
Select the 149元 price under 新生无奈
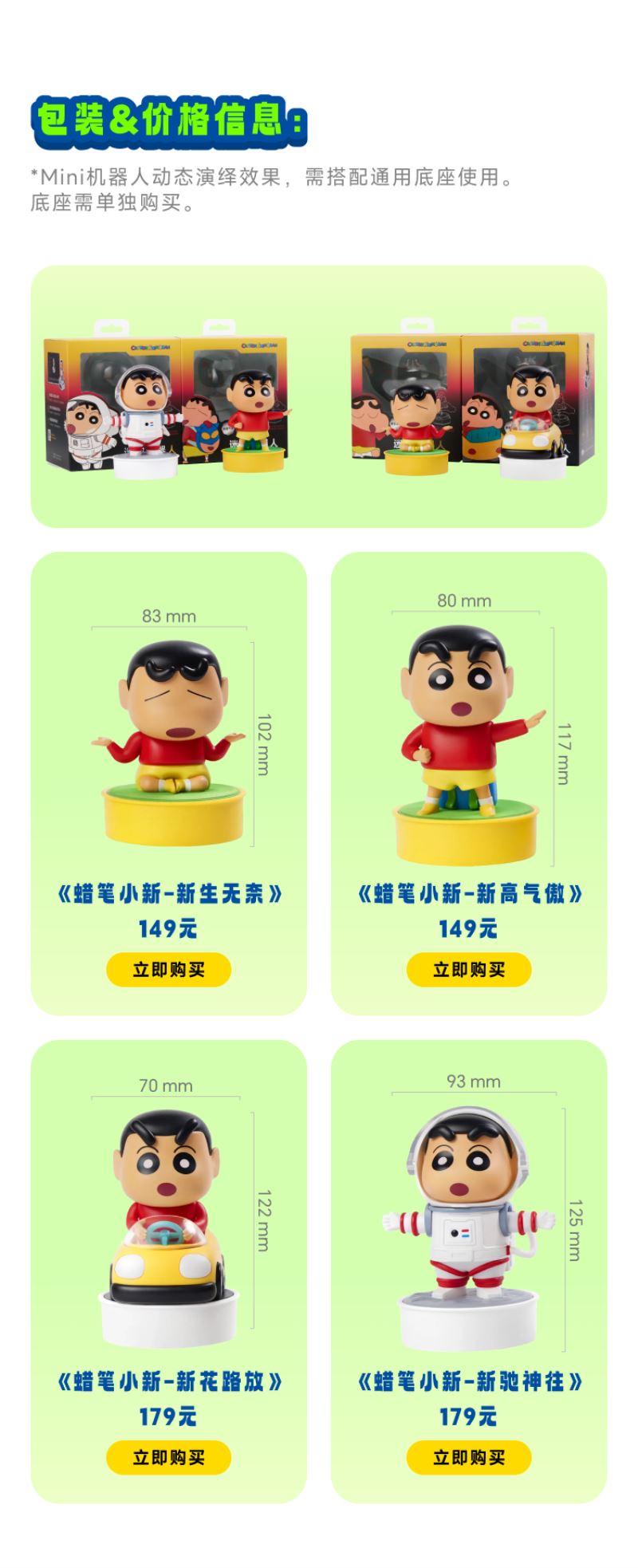[x=170, y=928]
